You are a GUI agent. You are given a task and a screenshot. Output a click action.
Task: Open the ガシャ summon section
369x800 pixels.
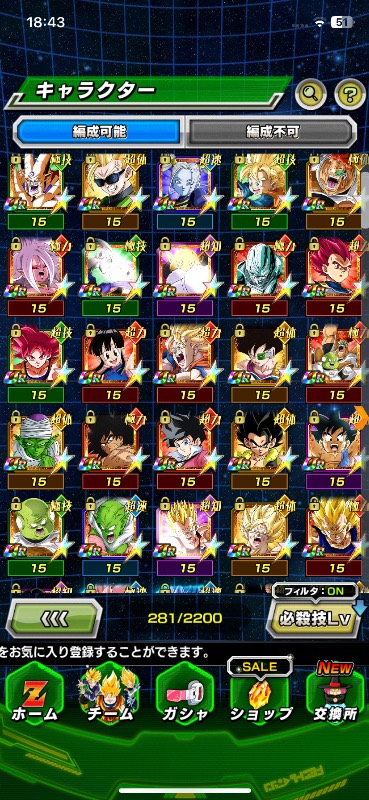coord(184,693)
